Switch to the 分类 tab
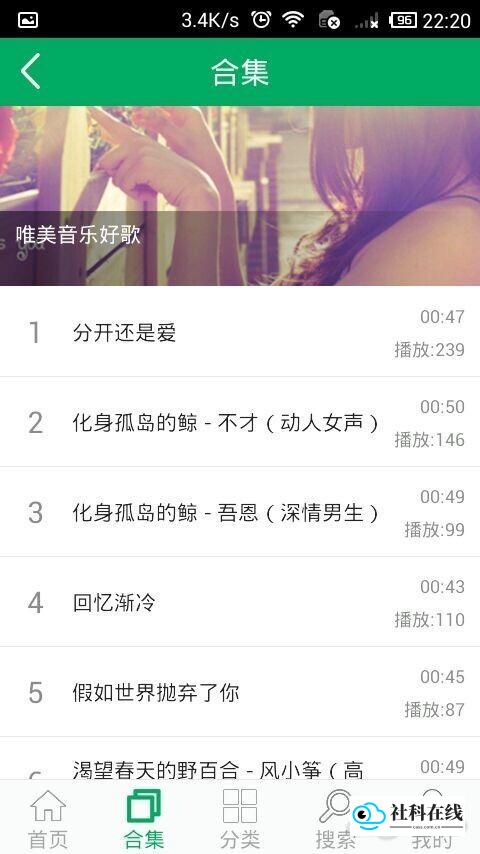Viewport: 480px width, 854px height. click(240, 818)
